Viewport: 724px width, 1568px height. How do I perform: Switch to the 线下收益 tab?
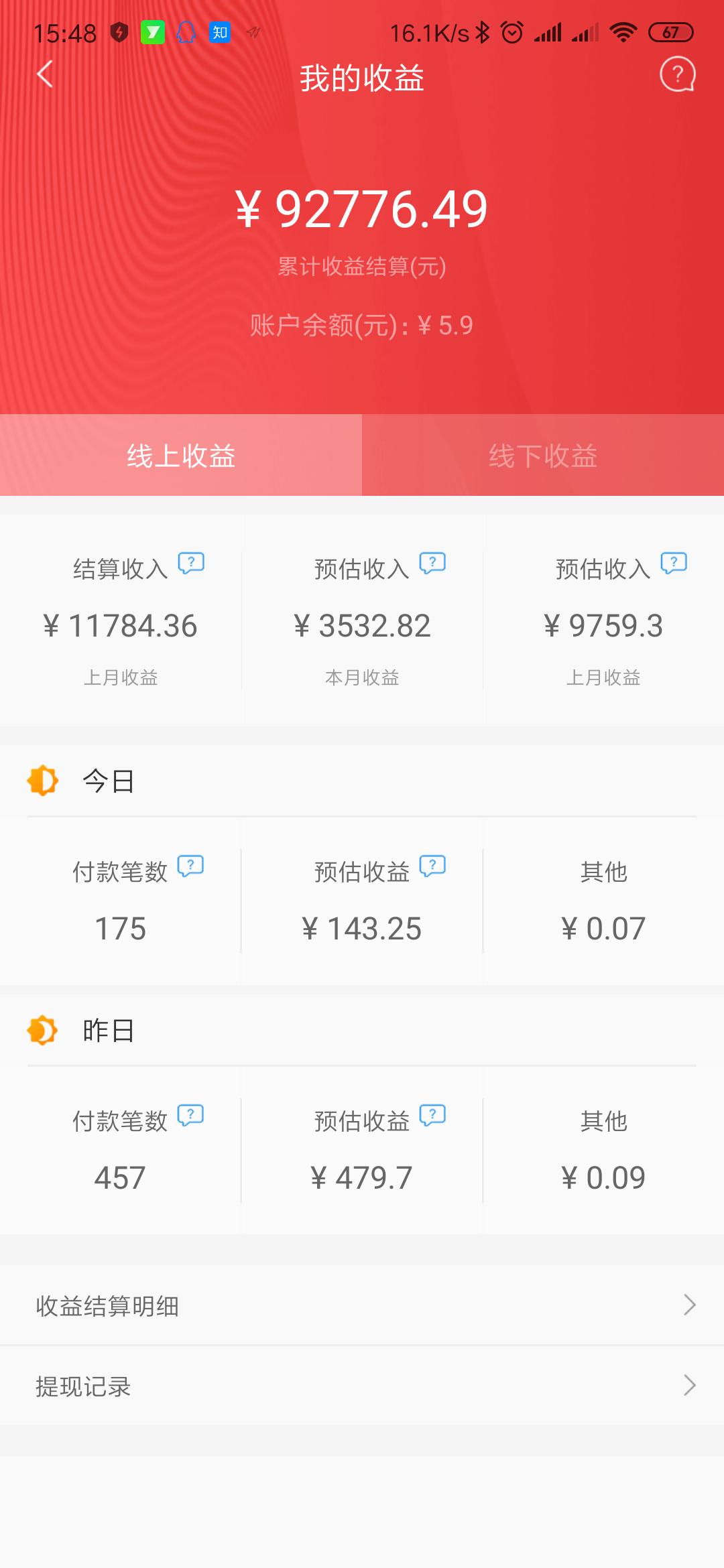pyautogui.click(x=543, y=454)
